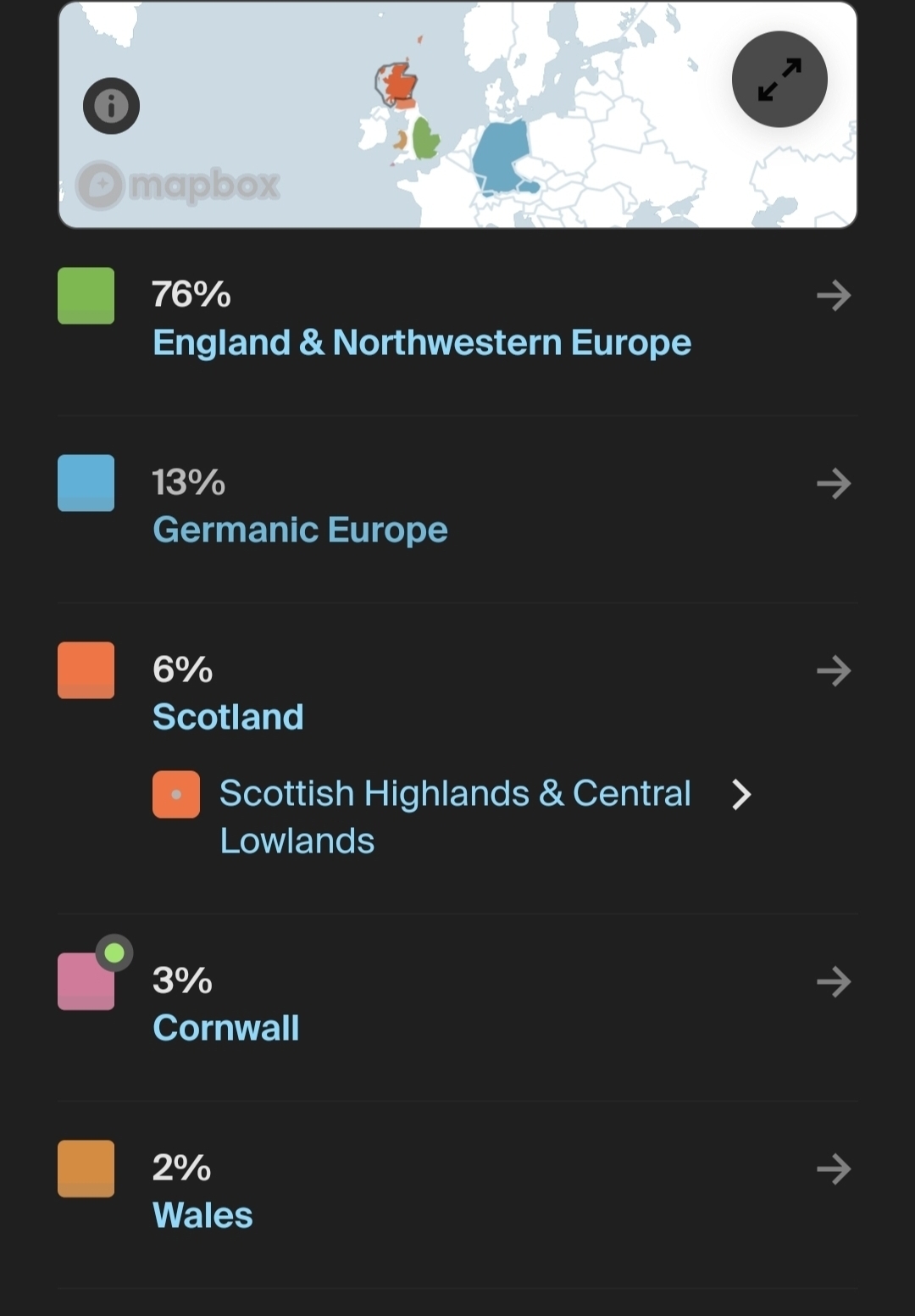View the Germanic Europe region
This screenshot has height=1316, width=915.
click(x=457, y=508)
